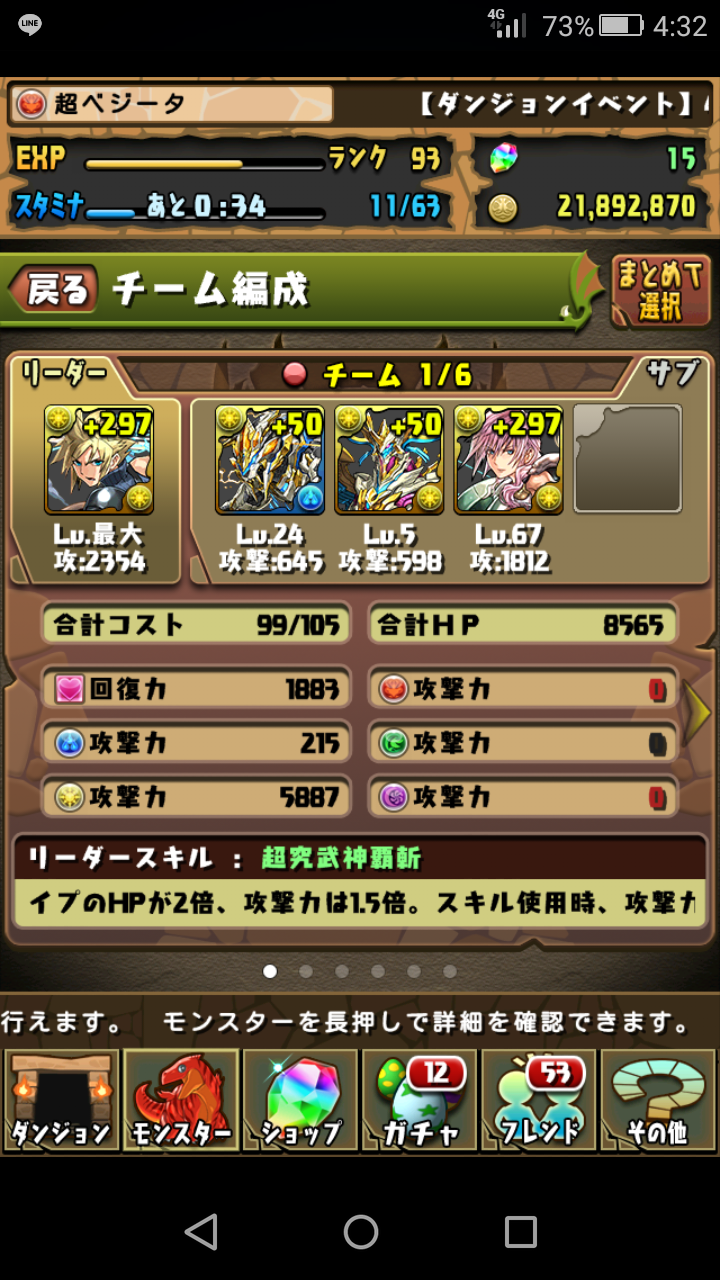This screenshot has width=720, height=1280.
Task: Go to the ガチャ tab
Action: click(x=419, y=1101)
